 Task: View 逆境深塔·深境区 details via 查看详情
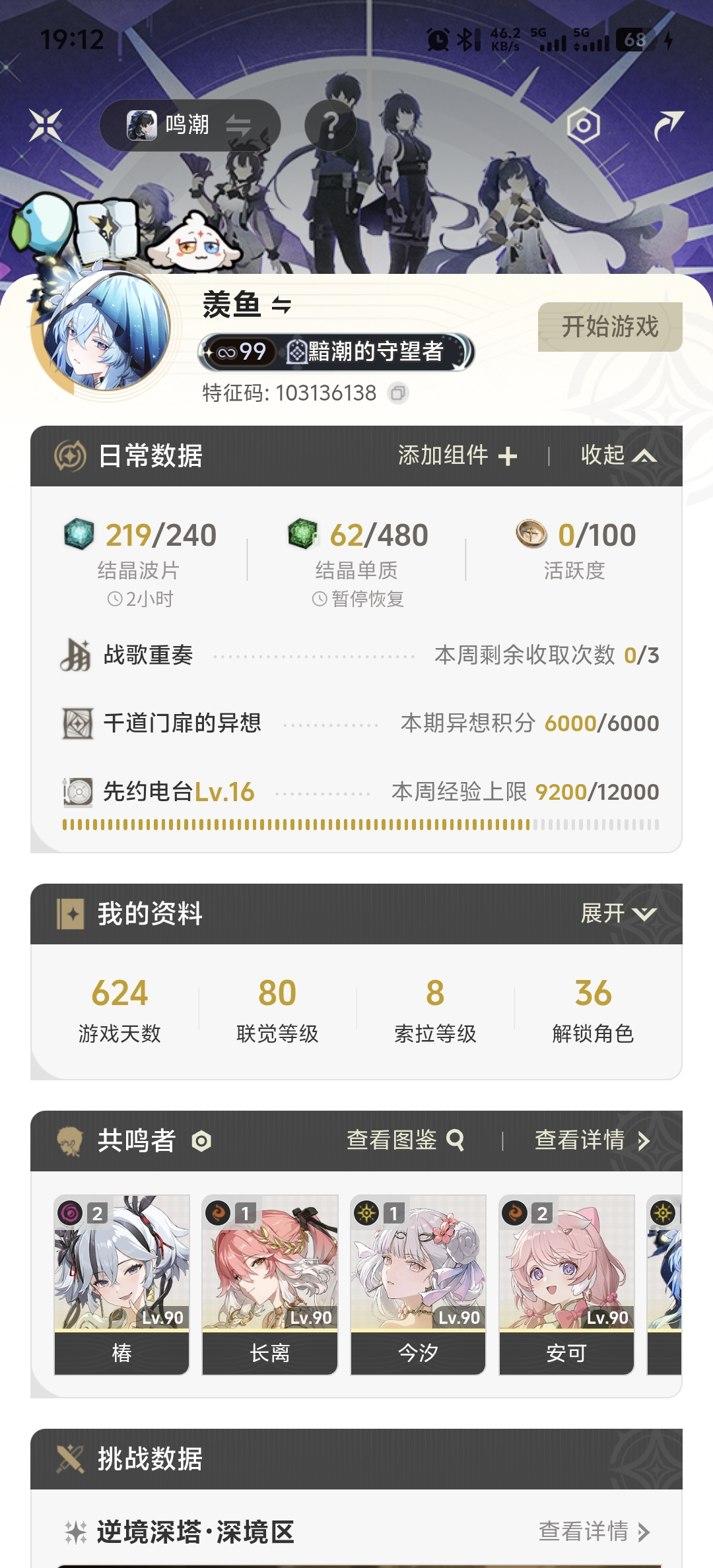594,1531
